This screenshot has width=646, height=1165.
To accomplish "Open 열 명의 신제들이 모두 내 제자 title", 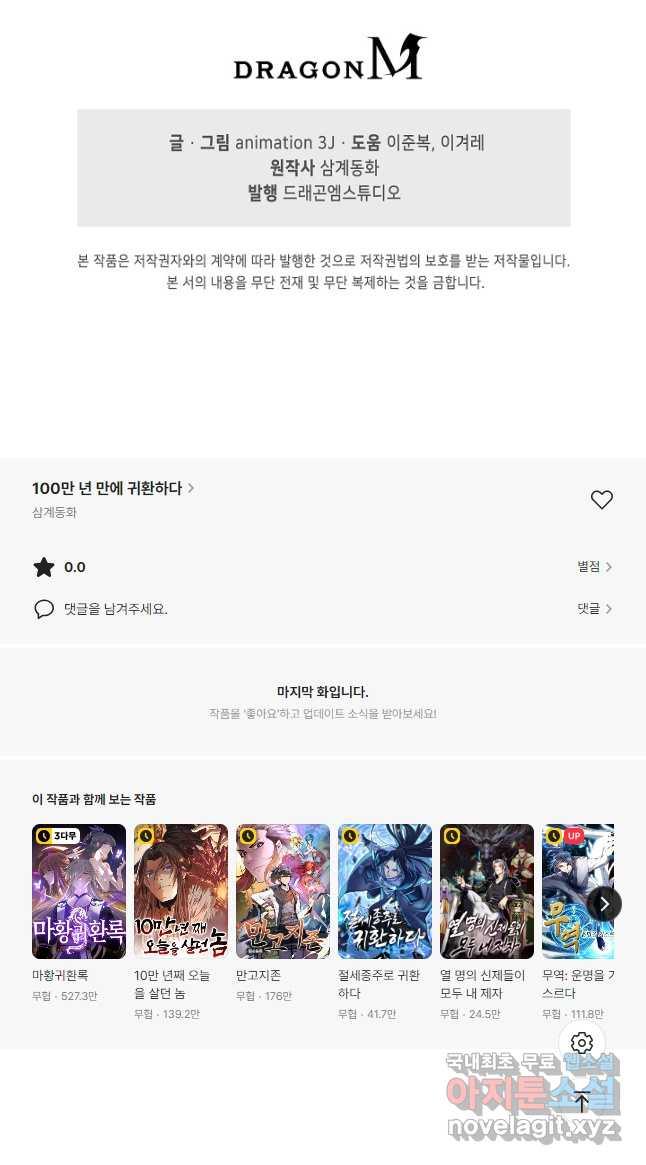I will click(487, 891).
